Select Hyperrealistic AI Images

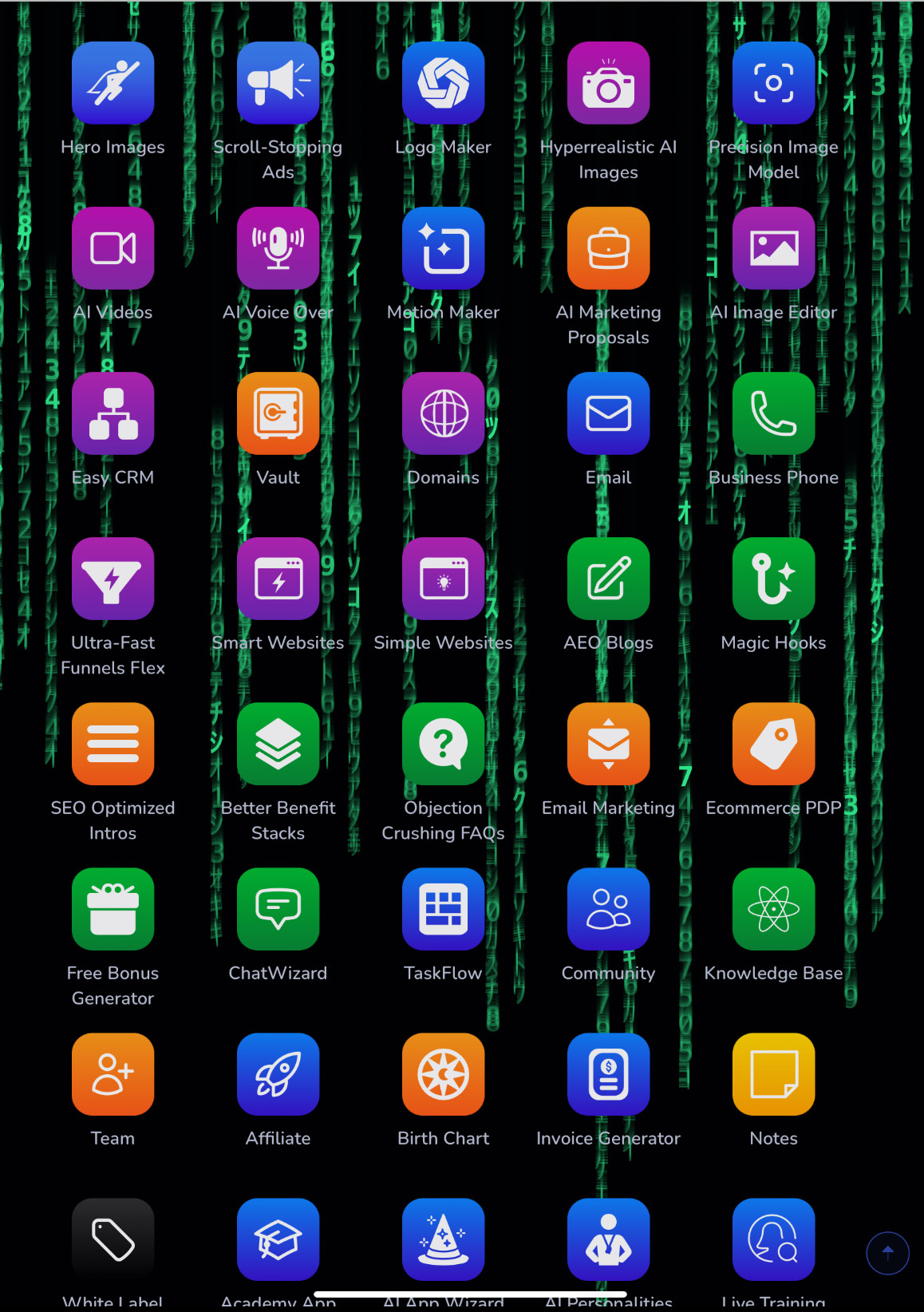click(608, 83)
